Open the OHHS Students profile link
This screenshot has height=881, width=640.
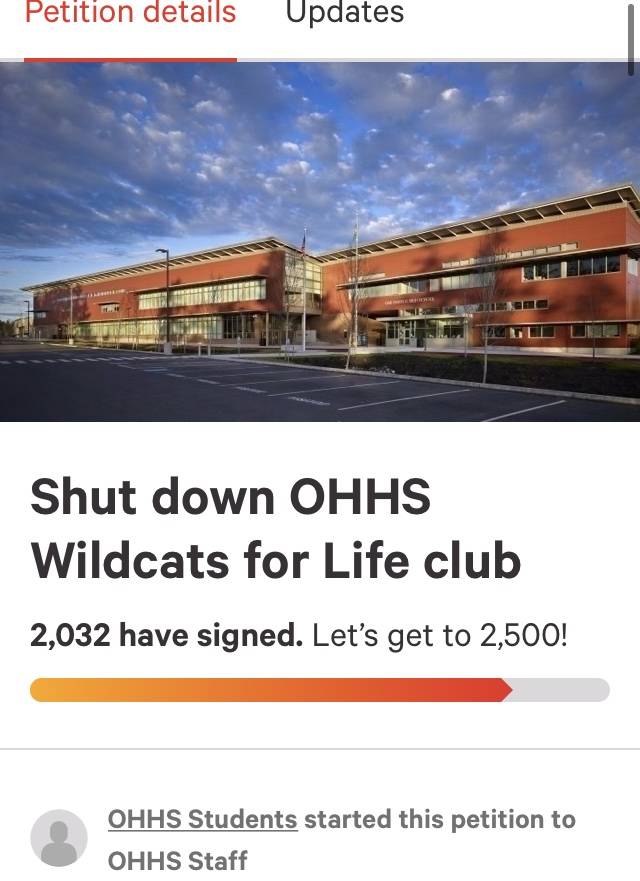click(x=202, y=819)
